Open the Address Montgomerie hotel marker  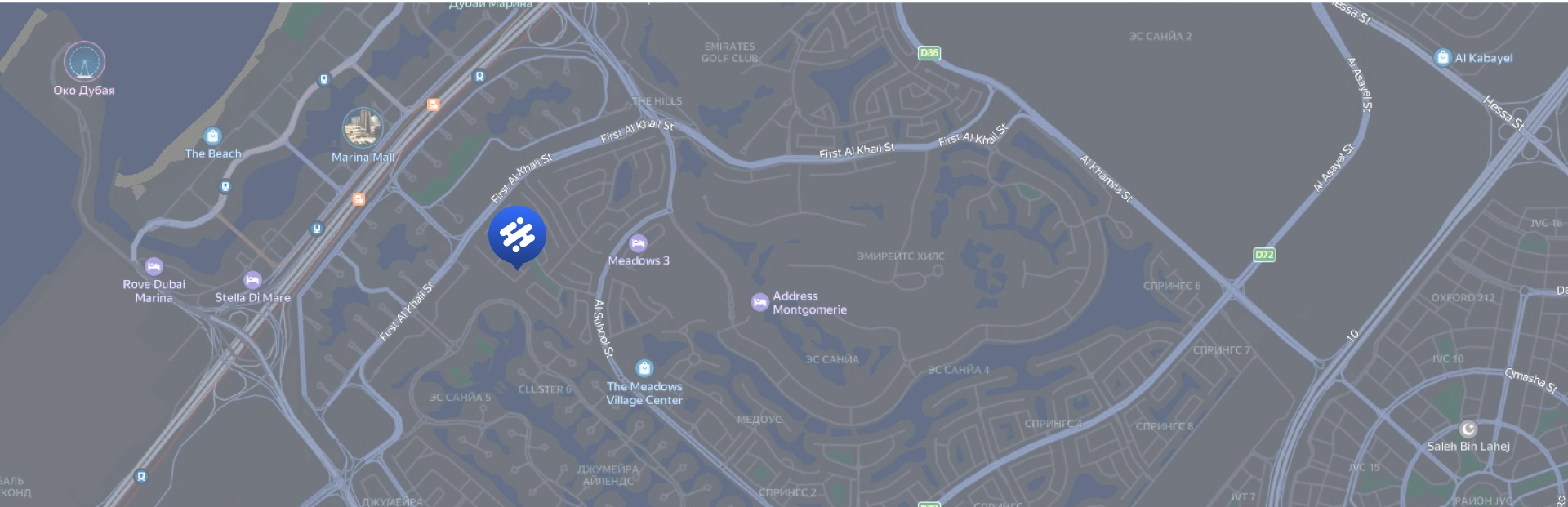pyautogui.click(x=759, y=302)
